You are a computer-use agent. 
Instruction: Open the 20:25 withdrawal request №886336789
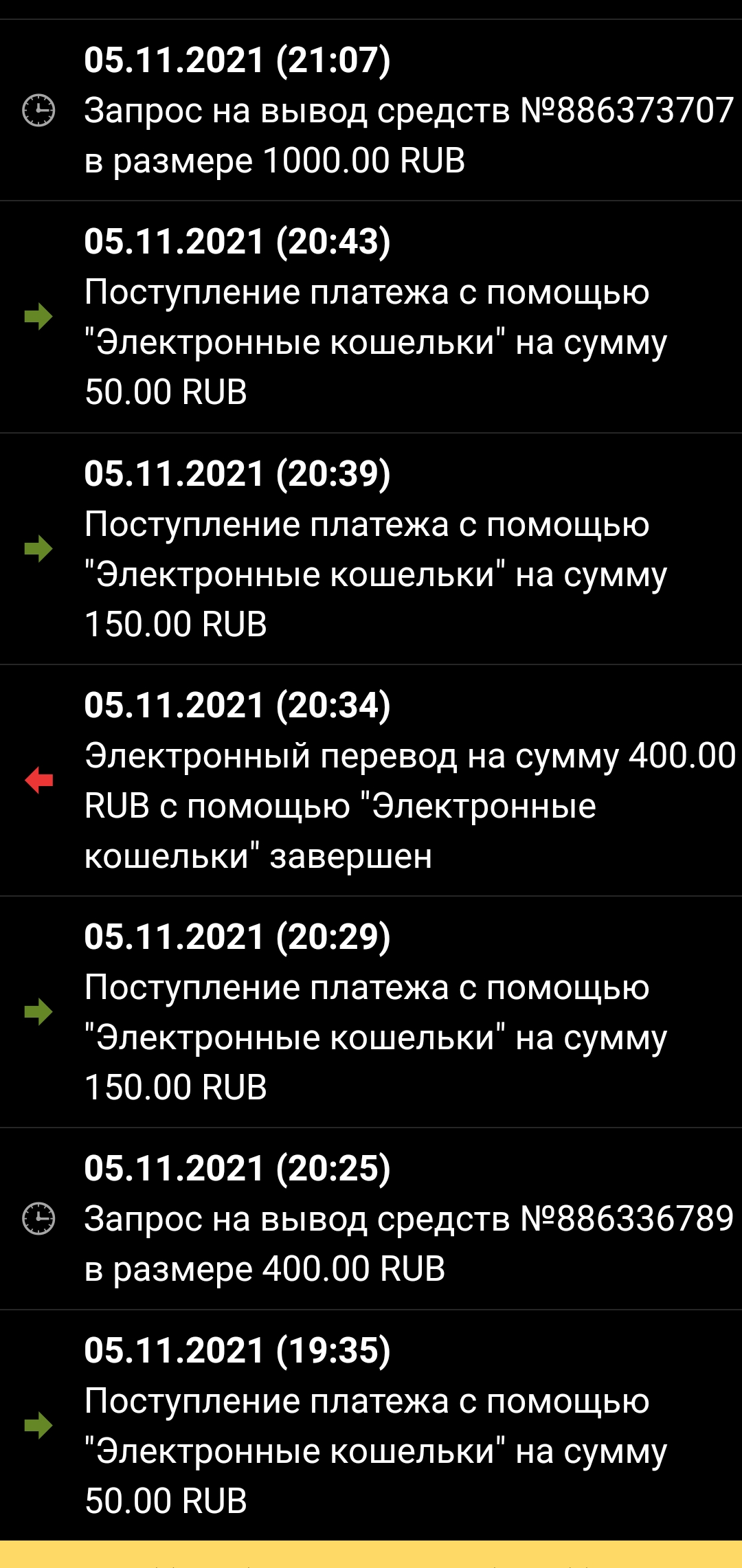click(371, 1219)
